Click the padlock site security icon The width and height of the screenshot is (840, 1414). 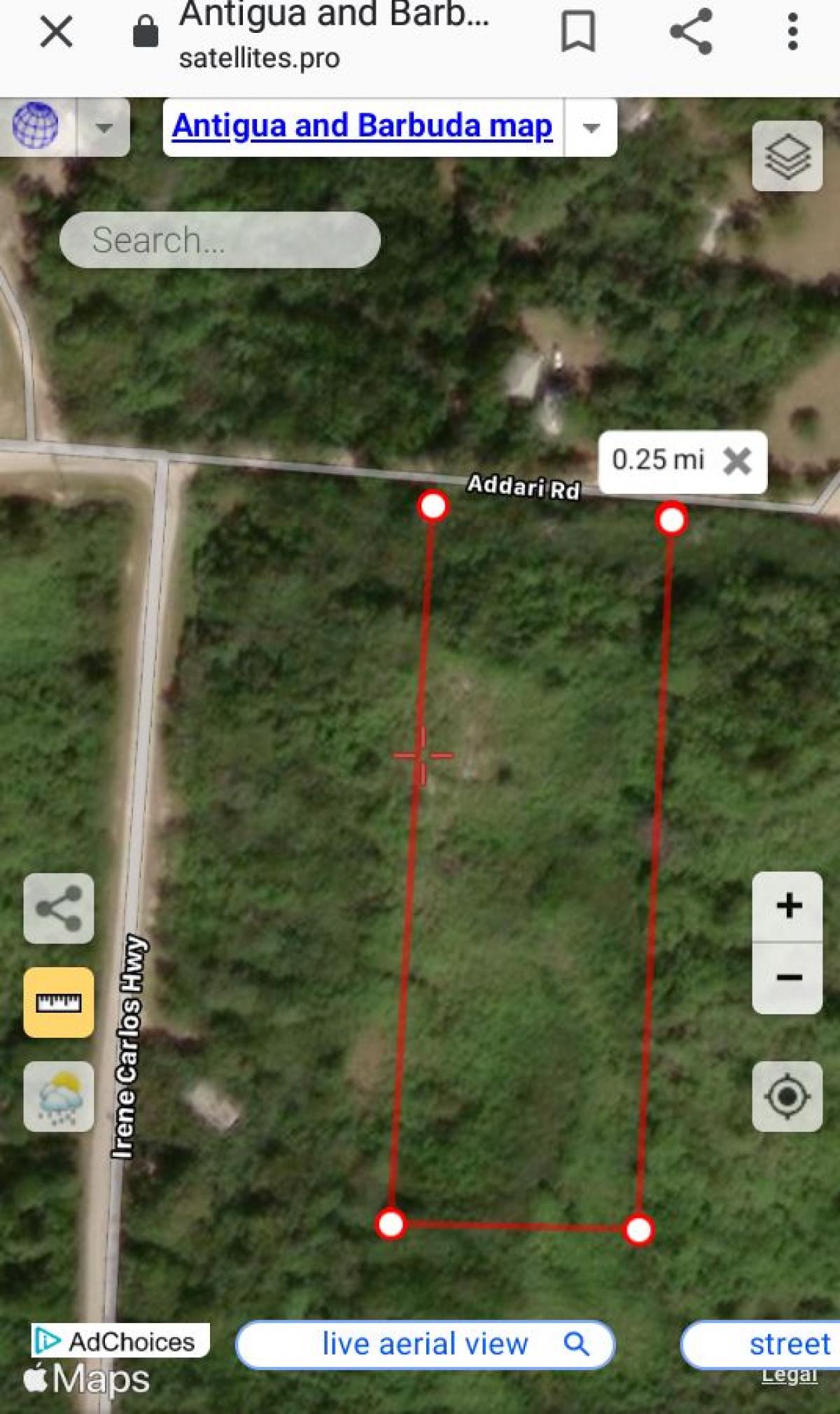[145, 31]
